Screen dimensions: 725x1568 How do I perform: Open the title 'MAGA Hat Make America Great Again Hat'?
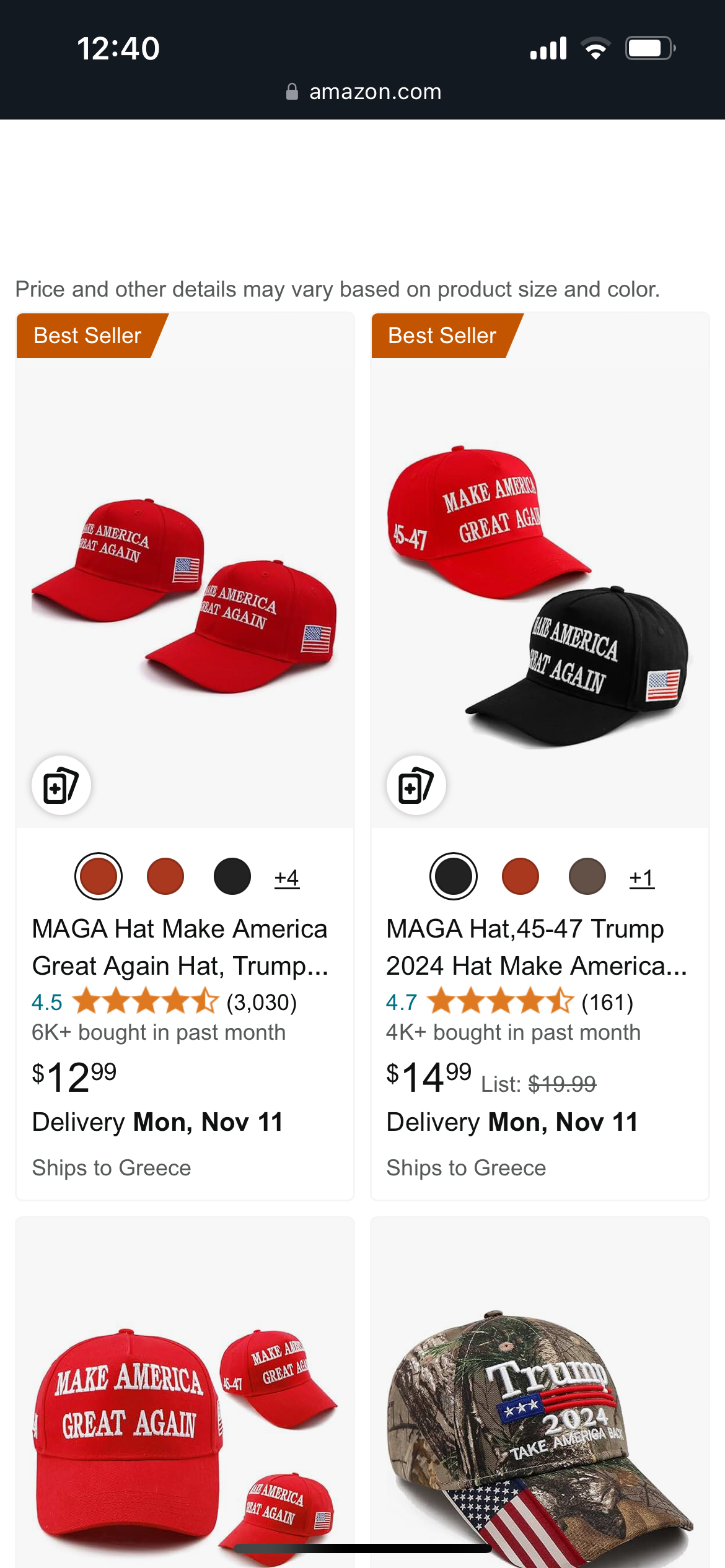pyautogui.click(x=180, y=947)
